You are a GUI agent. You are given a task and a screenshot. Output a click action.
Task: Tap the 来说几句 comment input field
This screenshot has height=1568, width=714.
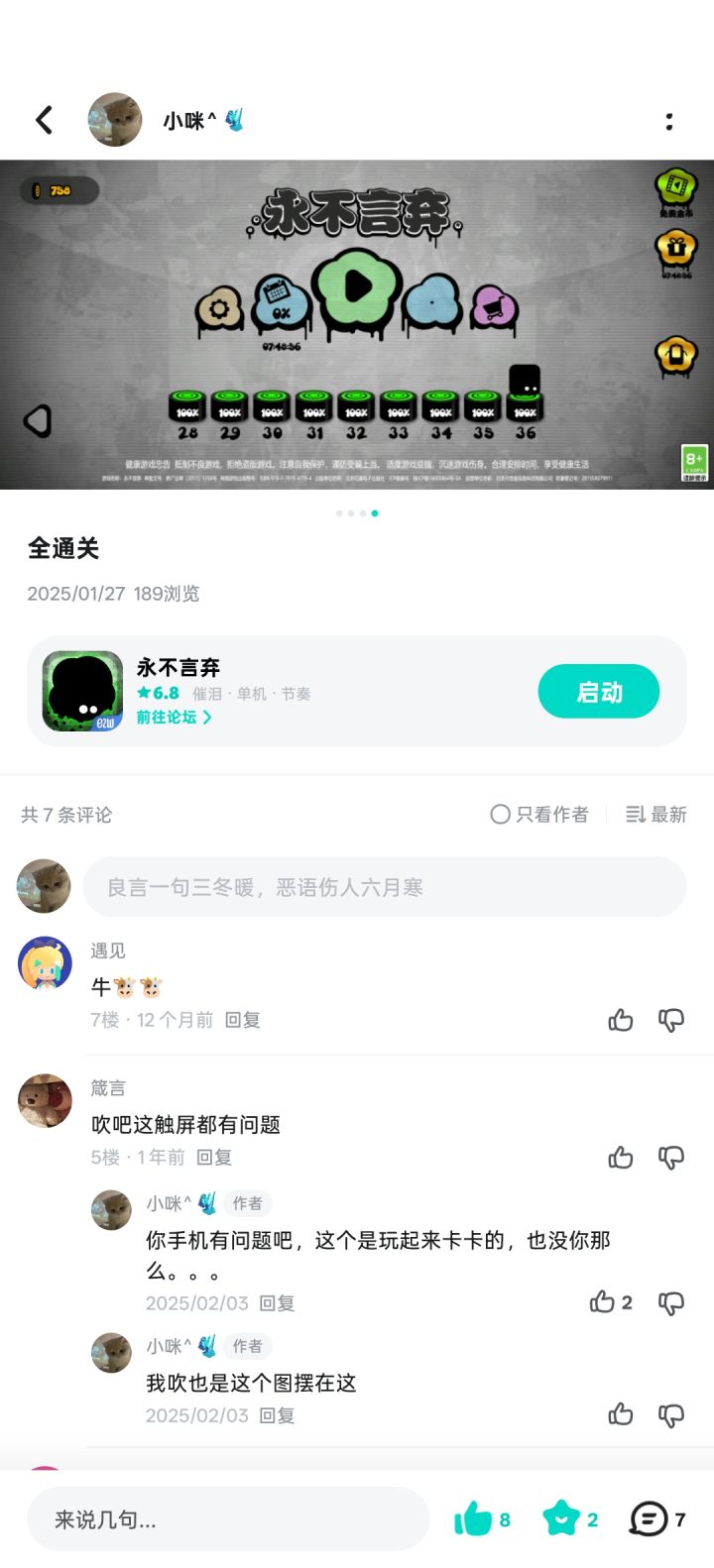point(227,1517)
